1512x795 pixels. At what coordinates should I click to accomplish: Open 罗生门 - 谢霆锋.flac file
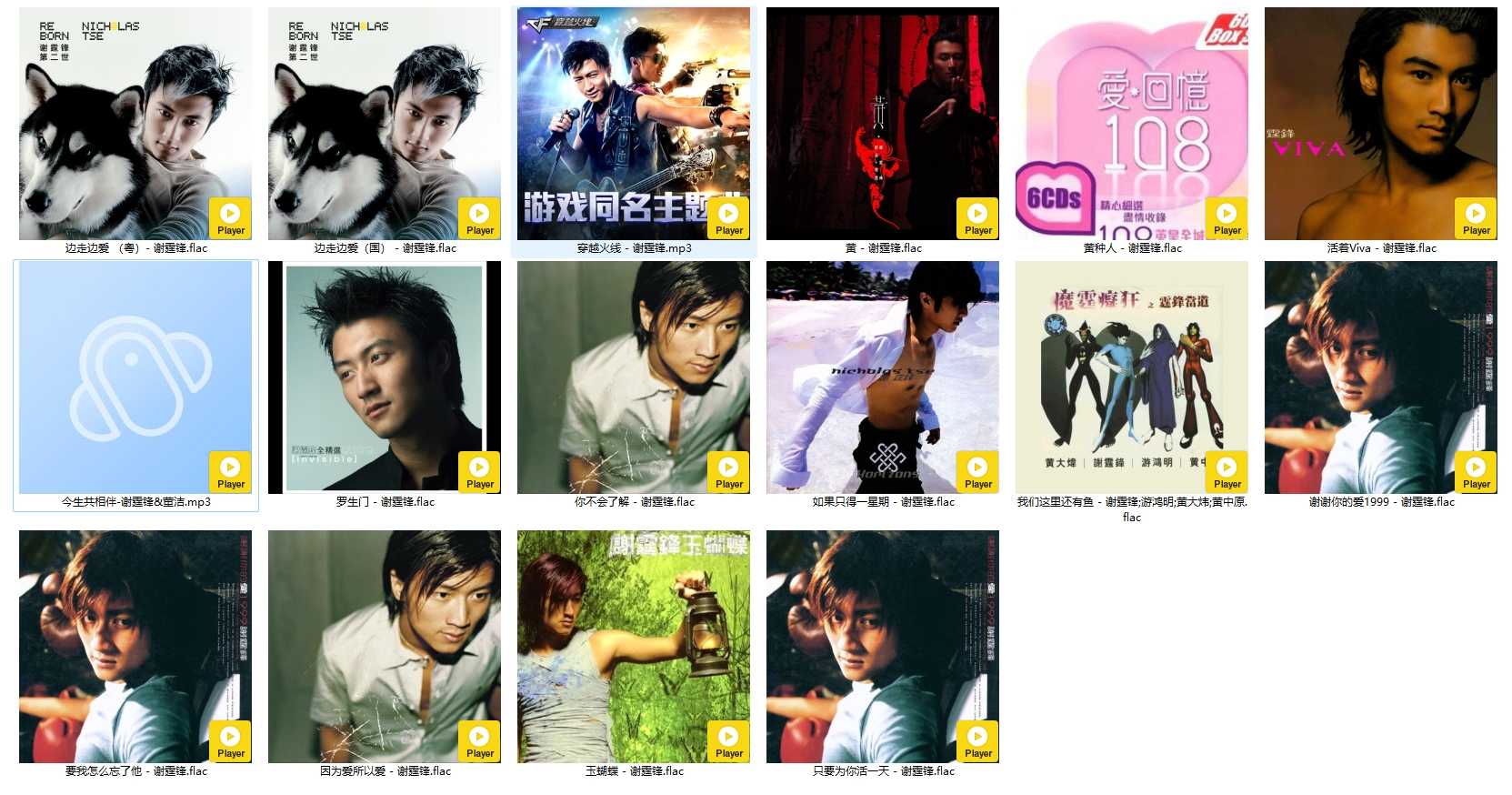(384, 377)
